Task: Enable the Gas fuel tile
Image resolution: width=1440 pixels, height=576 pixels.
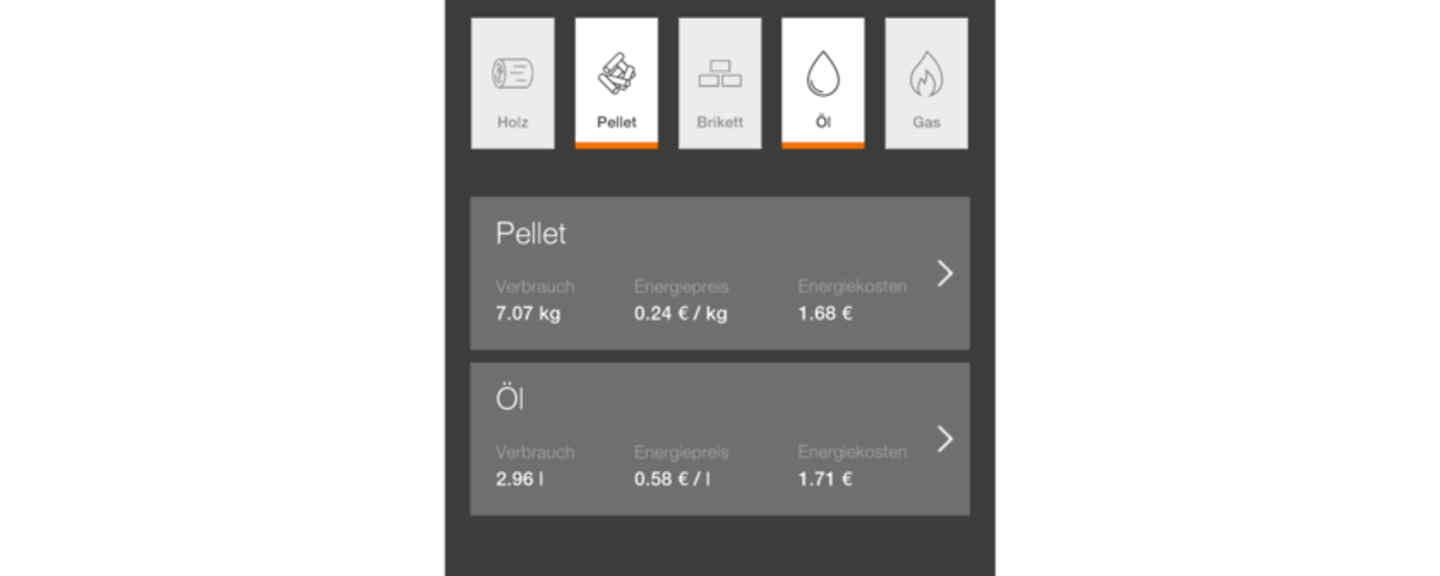Action: click(x=926, y=83)
